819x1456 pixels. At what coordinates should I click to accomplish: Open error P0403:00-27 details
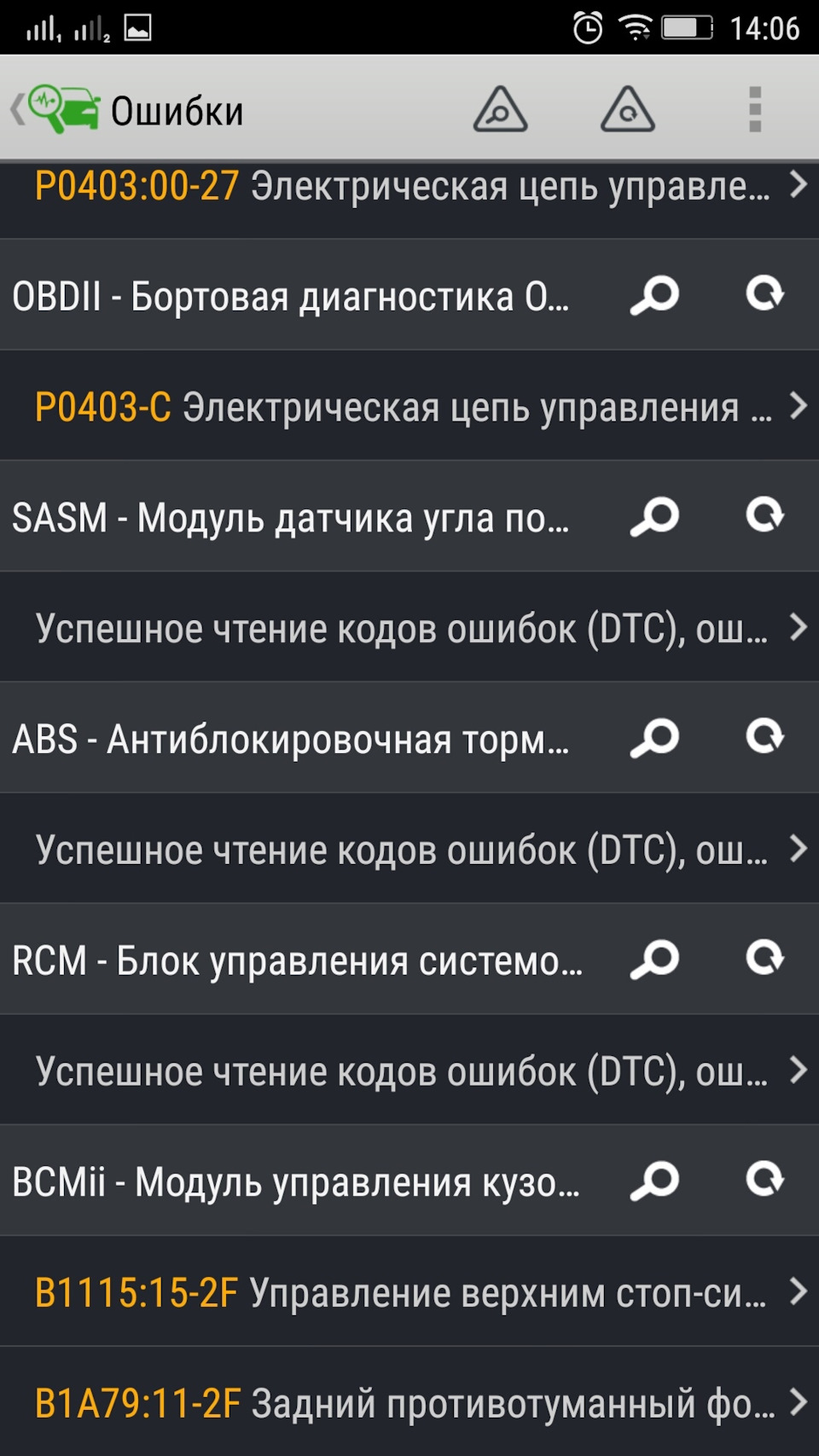tap(409, 188)
